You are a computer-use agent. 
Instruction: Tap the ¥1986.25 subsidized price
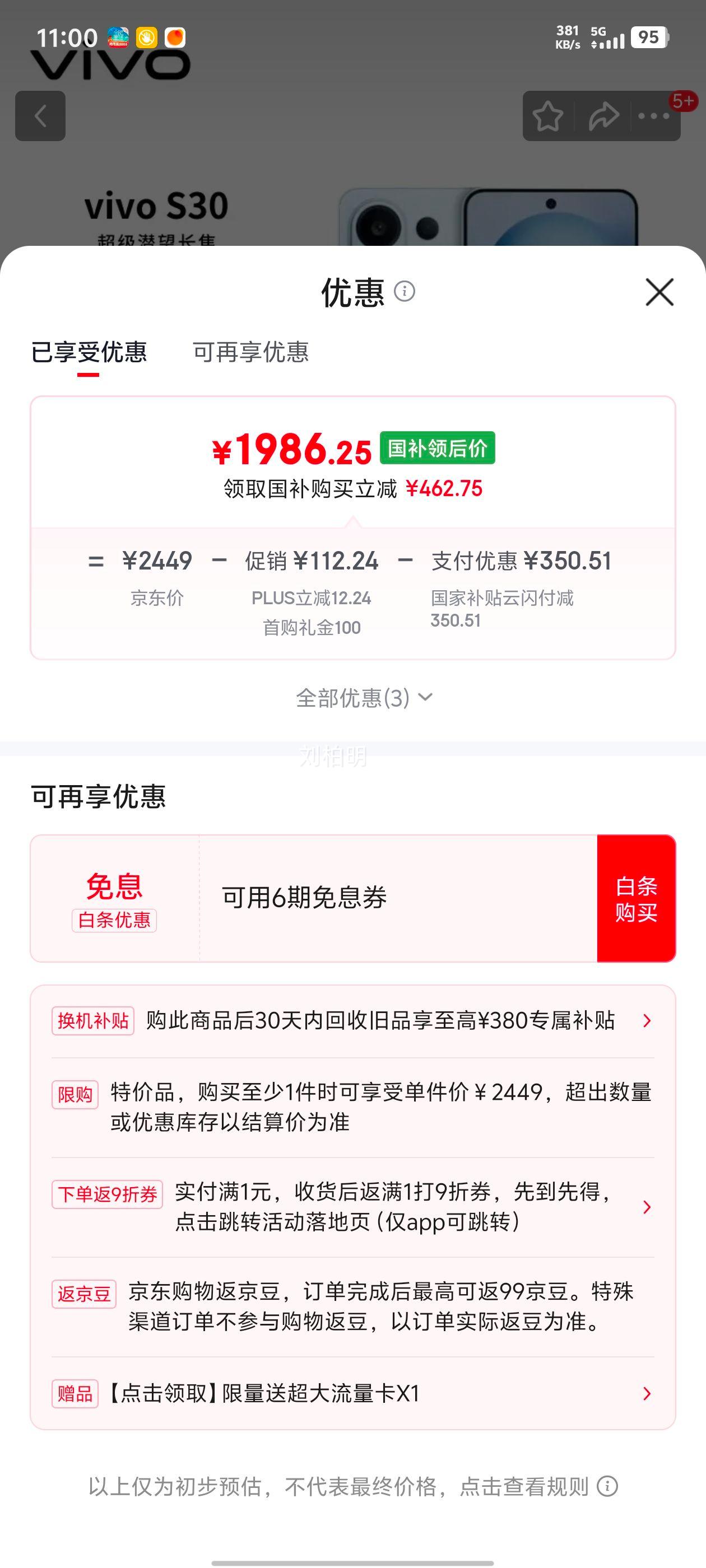point(291,450)
